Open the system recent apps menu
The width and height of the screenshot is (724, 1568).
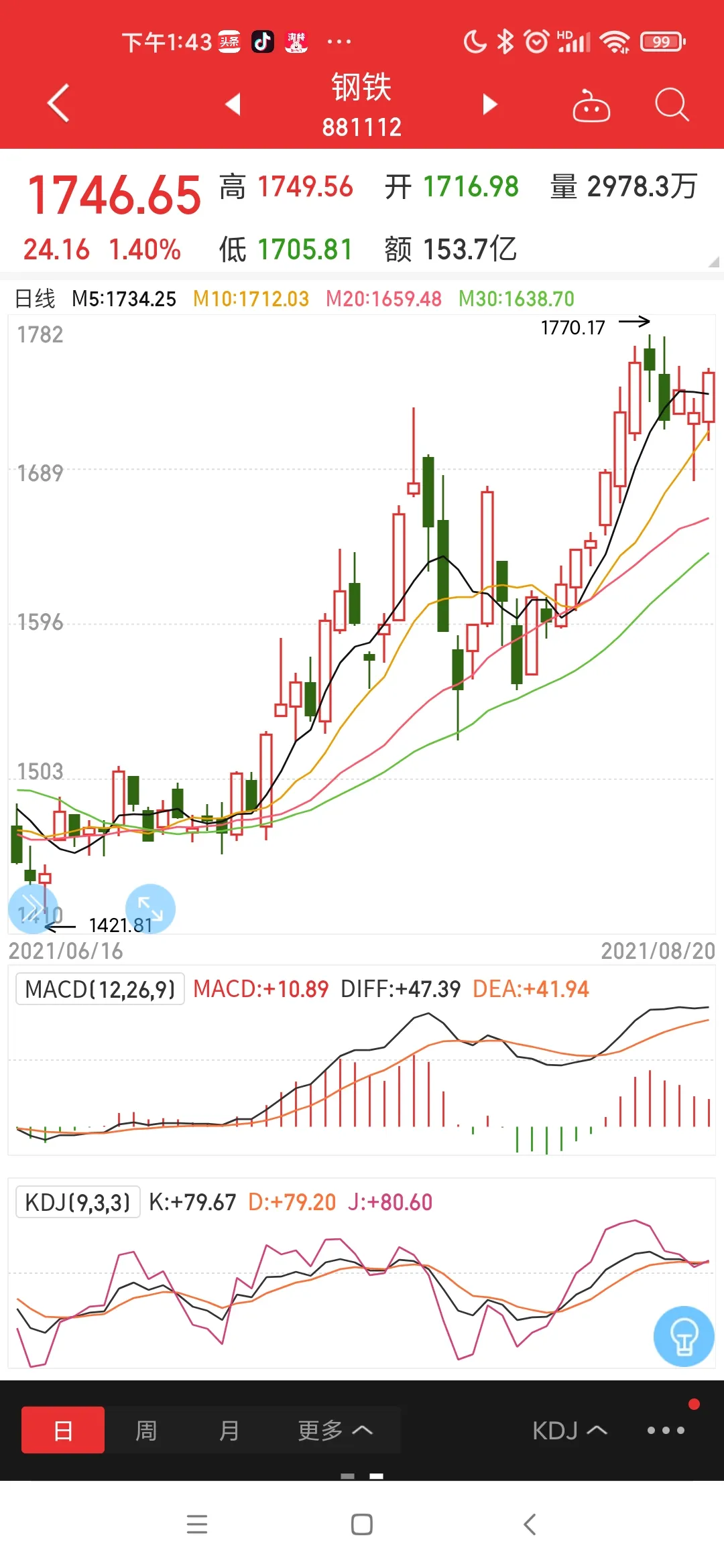(x=197, y=1524)
